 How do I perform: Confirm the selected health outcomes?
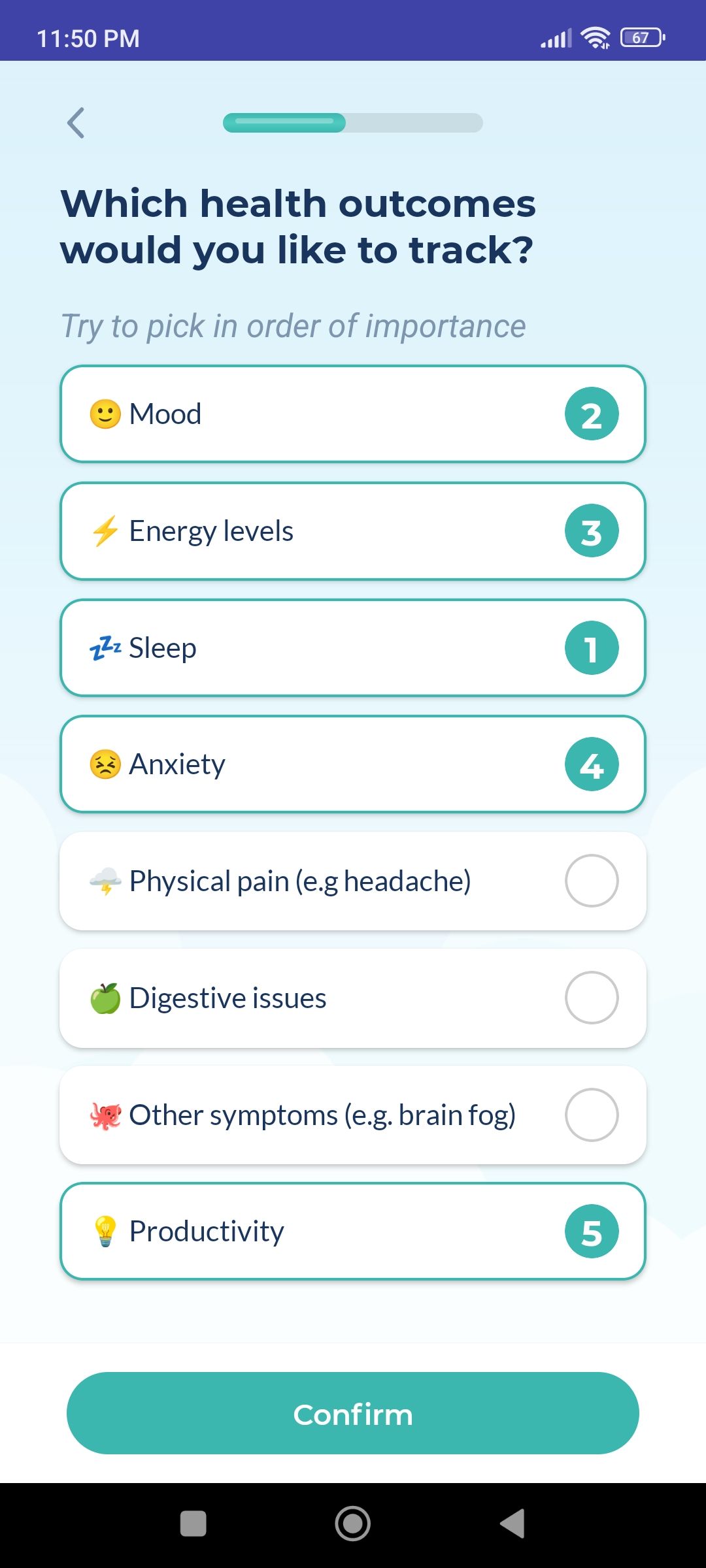tap(353, 1413)
